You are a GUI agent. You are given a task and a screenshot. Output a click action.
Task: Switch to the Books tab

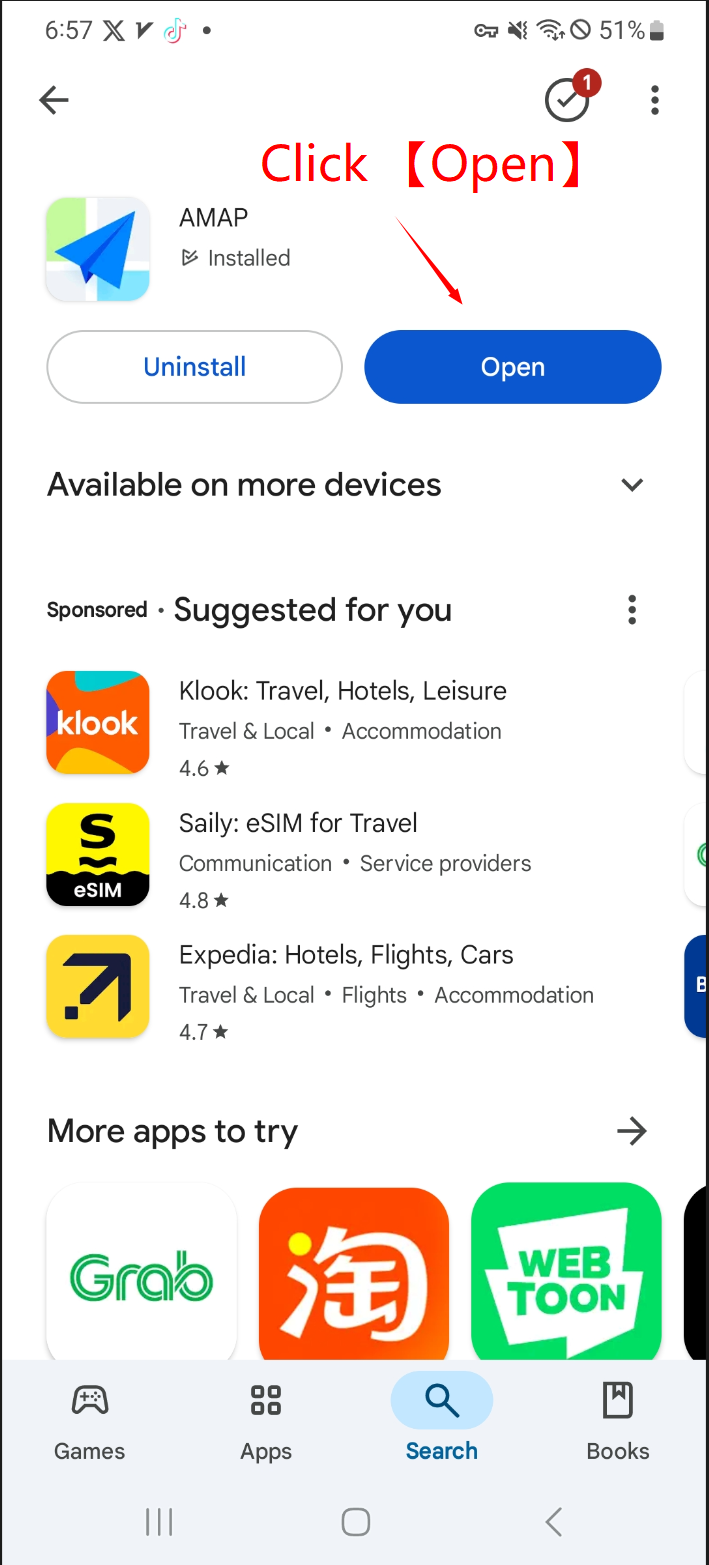pos(618,1420)
